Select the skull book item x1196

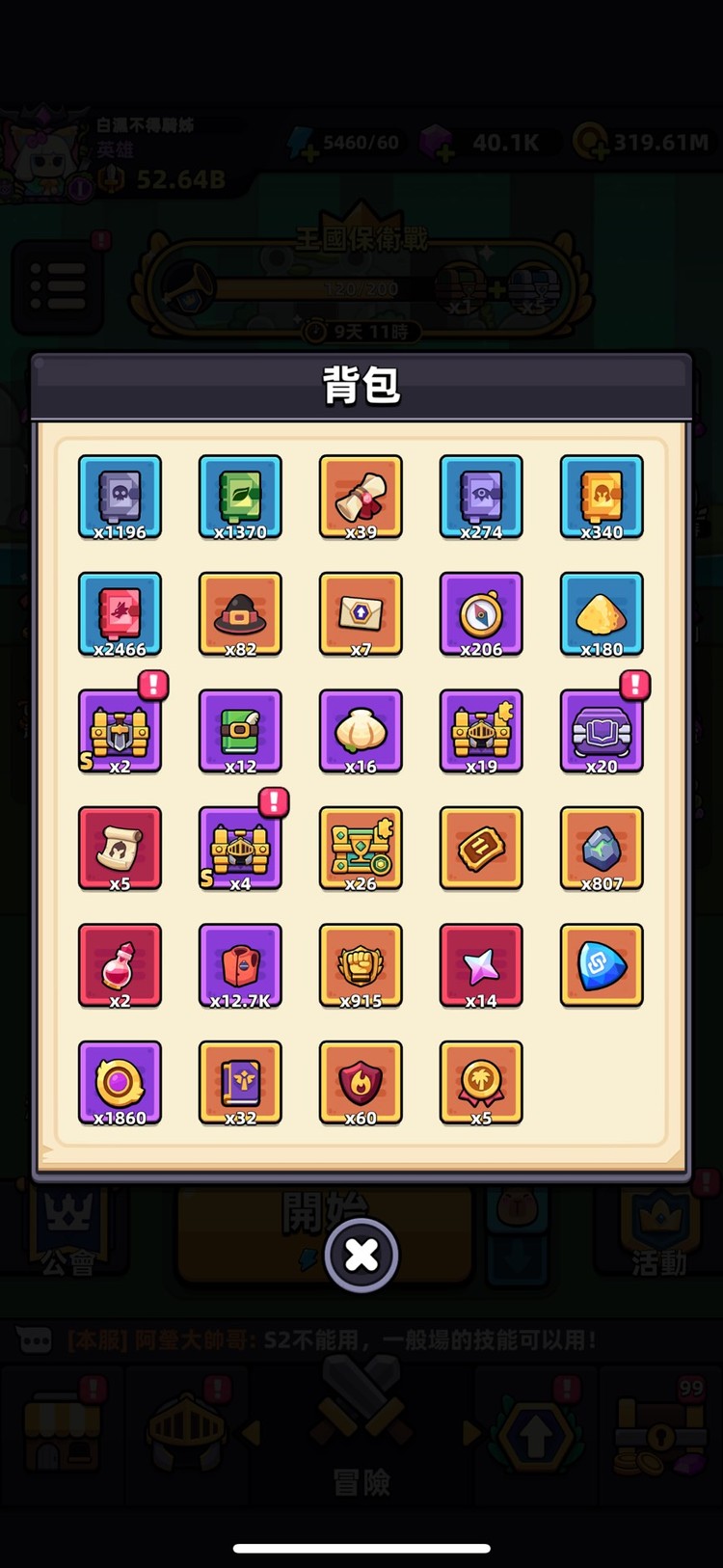click(x=120, y=497)
